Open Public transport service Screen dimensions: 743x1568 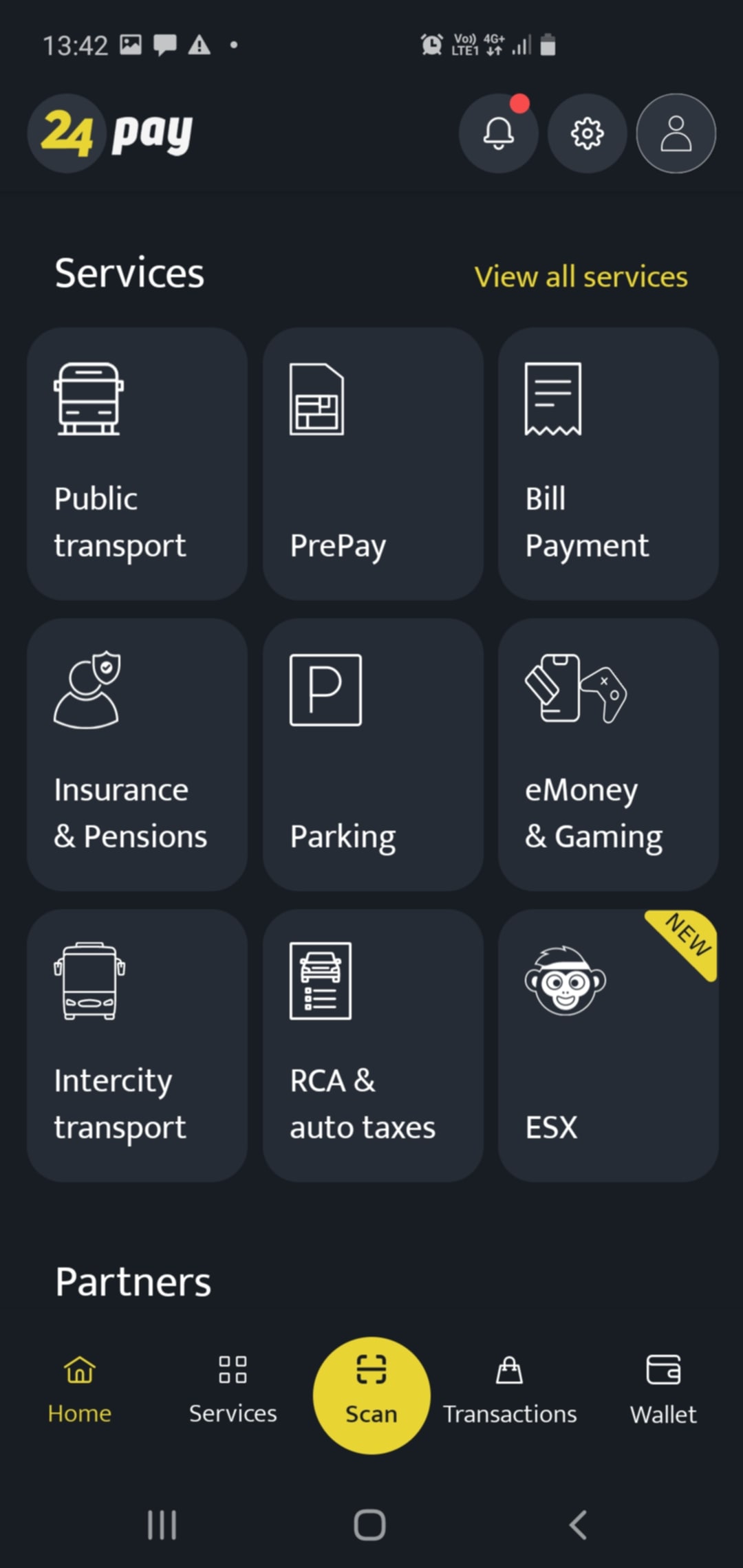click(x=137, y=463)
